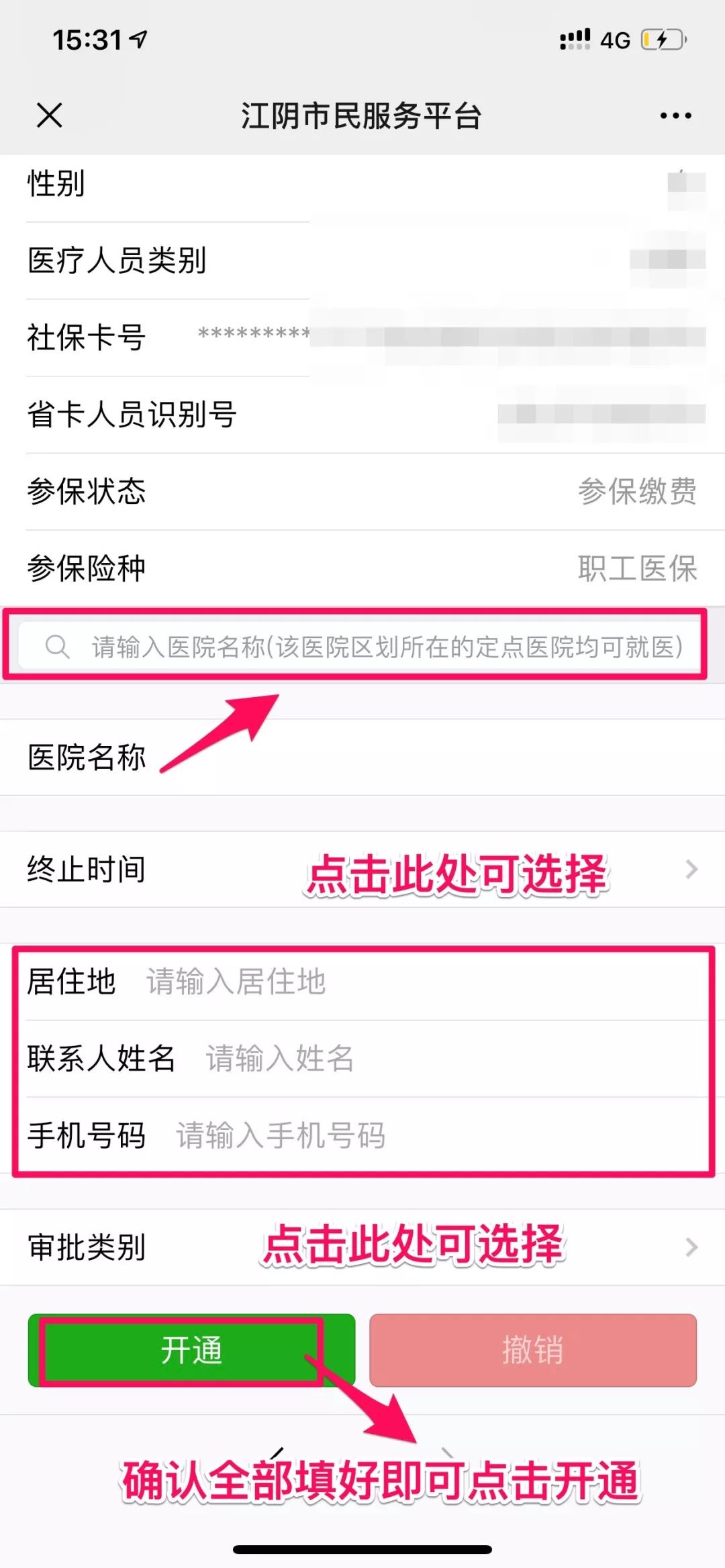Choose an option for 审批类别

point(362,1247)
